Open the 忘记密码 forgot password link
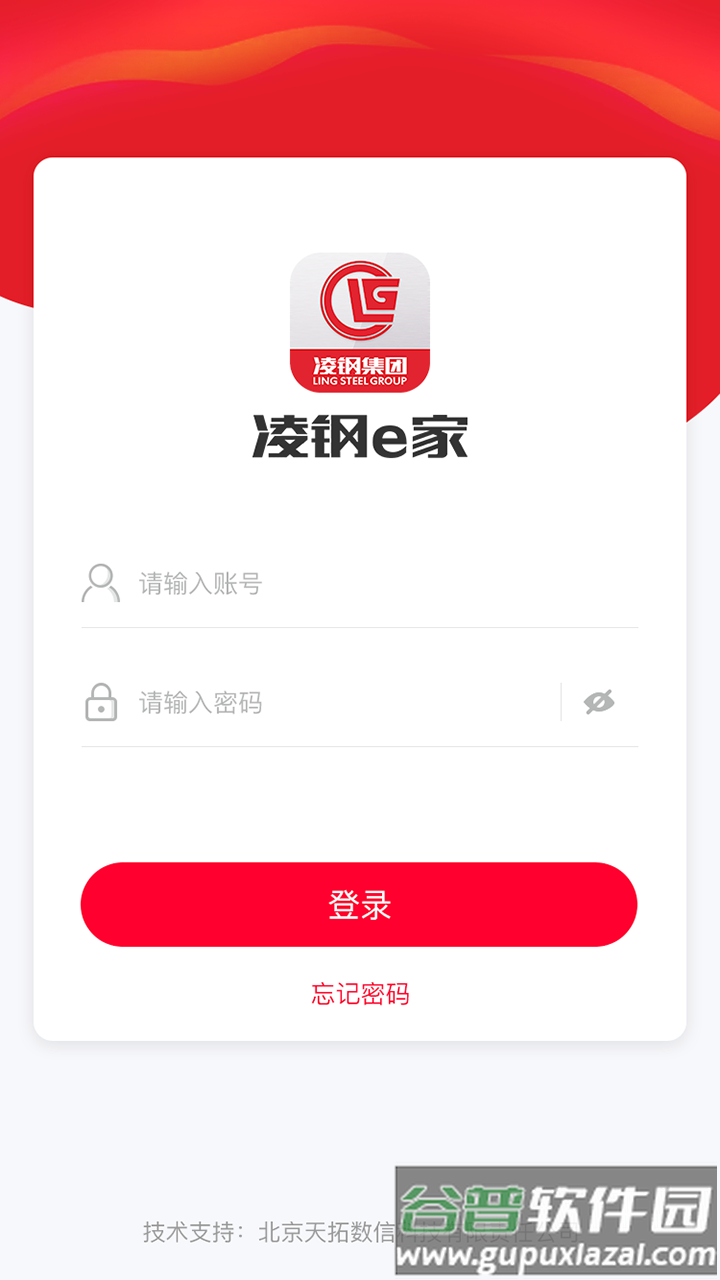 pyautogui.click(x=359, y=993)
